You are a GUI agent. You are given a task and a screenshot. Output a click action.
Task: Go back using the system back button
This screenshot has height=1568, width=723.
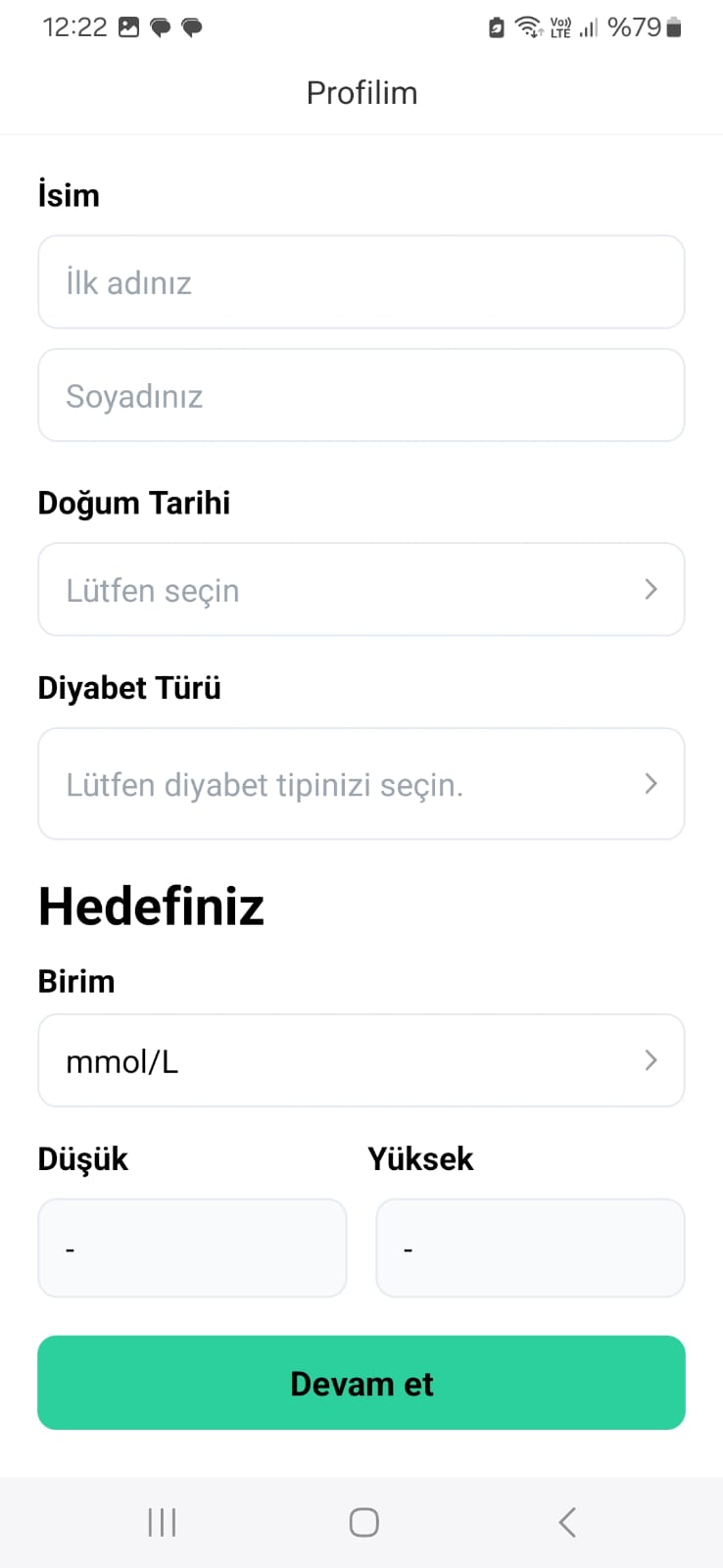tap(567, 1522)
